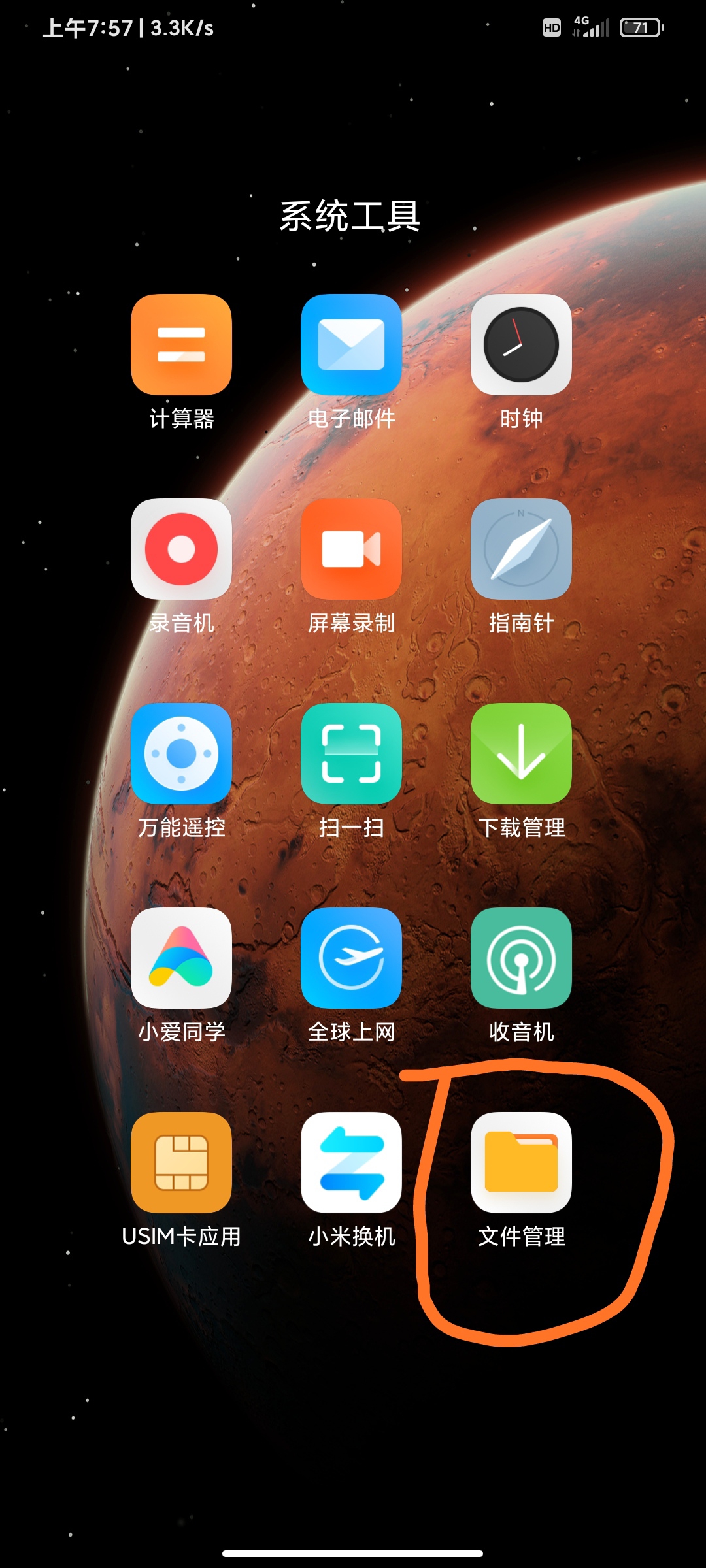706x1568 pixels.
Task: Launch 小爱同学 voice assistant
Action: point(181,958)
